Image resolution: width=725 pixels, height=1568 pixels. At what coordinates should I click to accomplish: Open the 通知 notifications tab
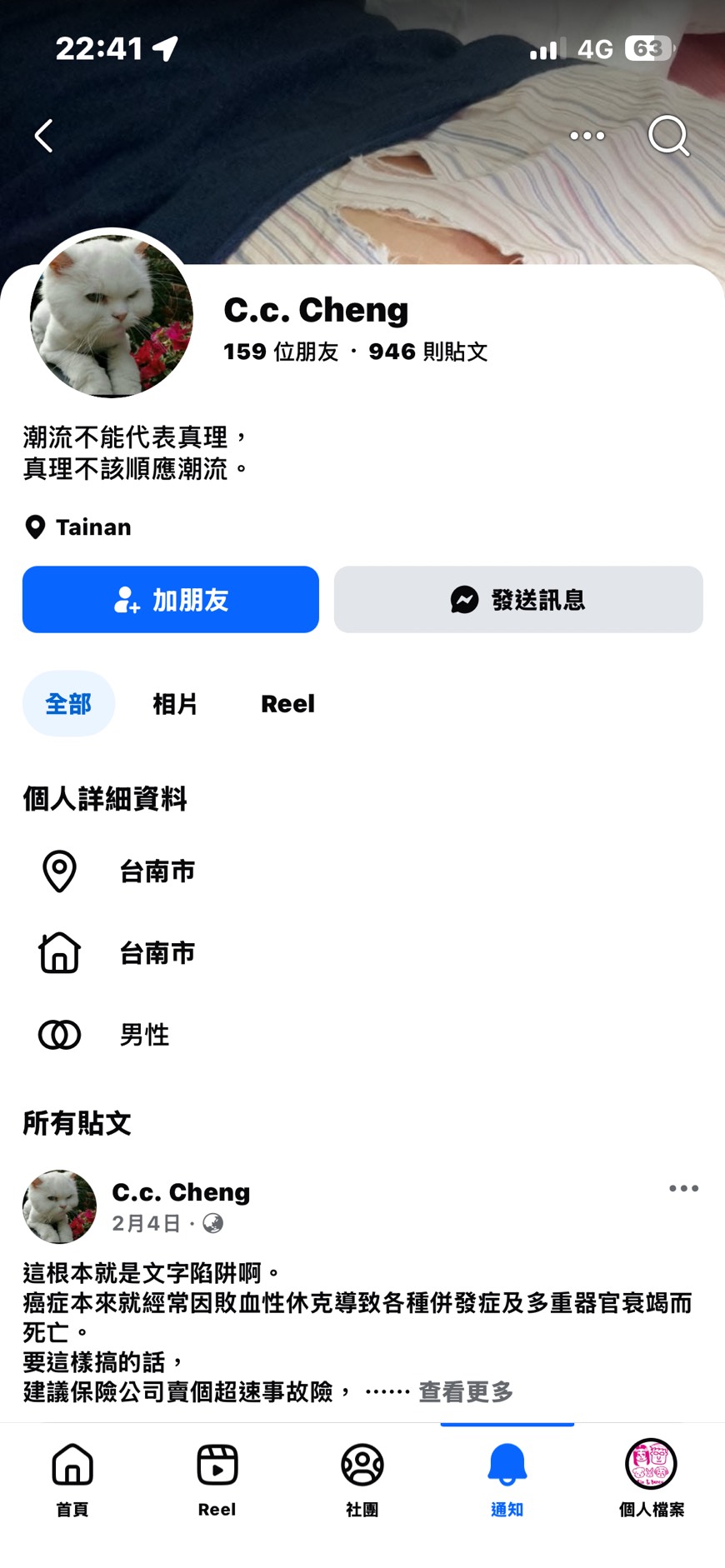click(x=507, y=1480)
